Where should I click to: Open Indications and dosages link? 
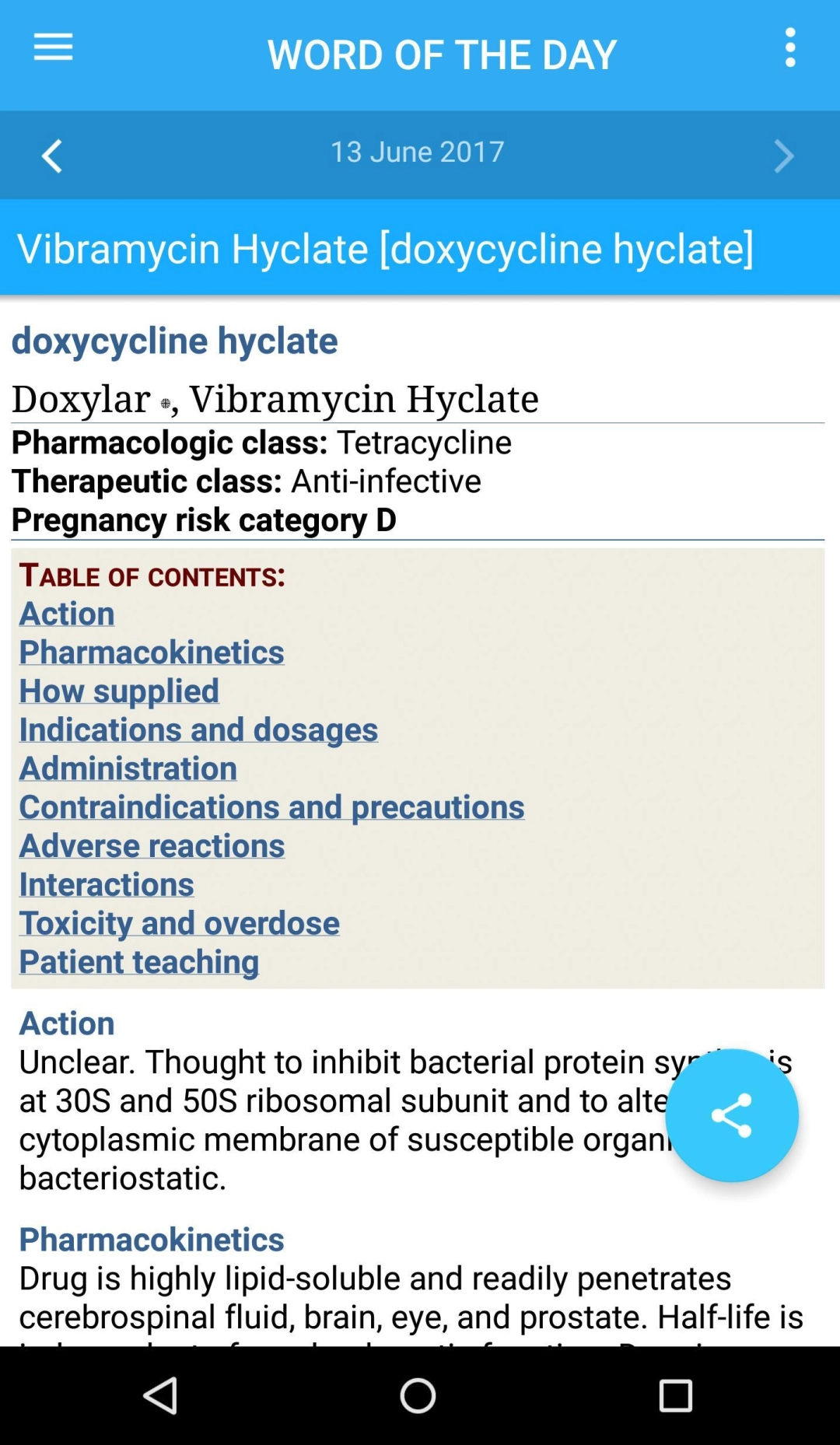click(198, 729)
